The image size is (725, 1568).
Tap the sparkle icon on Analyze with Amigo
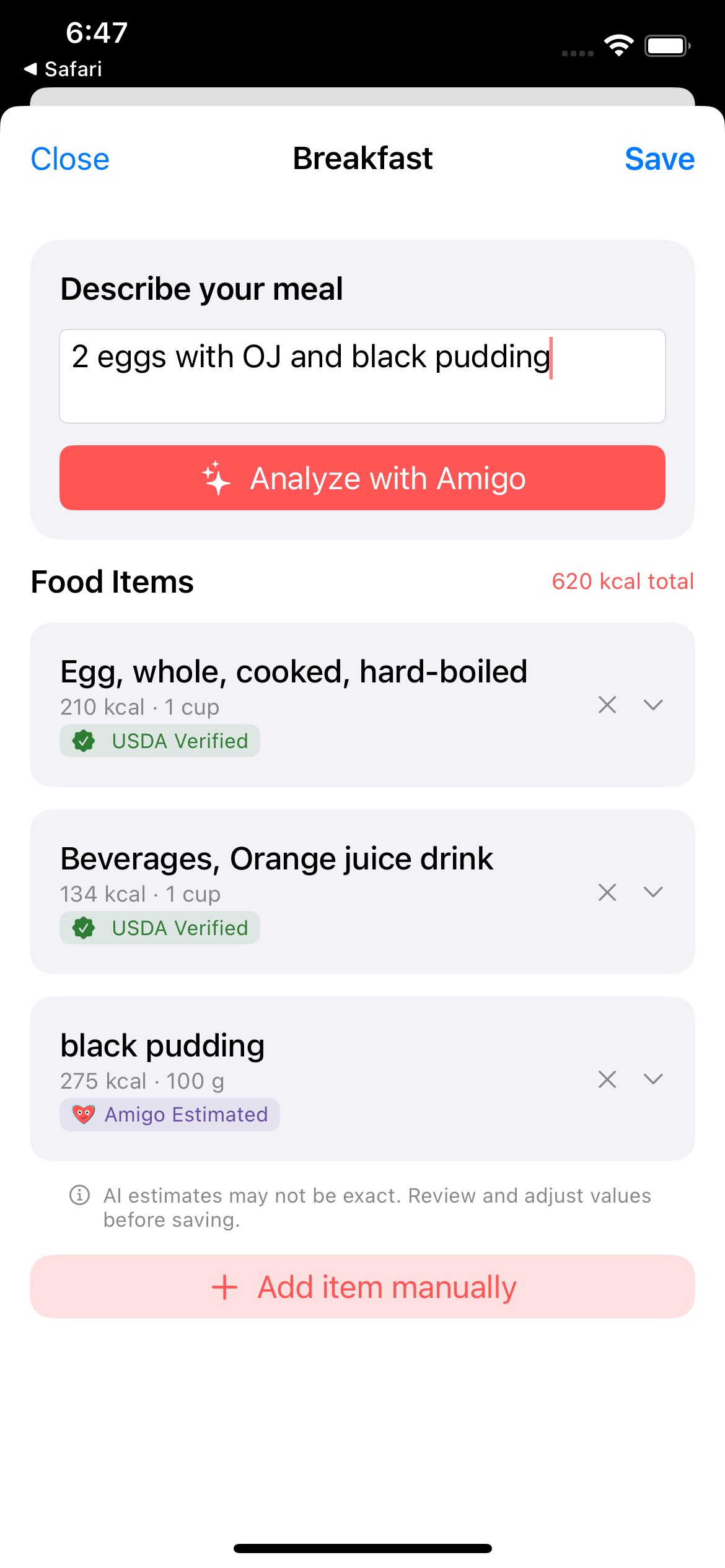pos(215,477)
